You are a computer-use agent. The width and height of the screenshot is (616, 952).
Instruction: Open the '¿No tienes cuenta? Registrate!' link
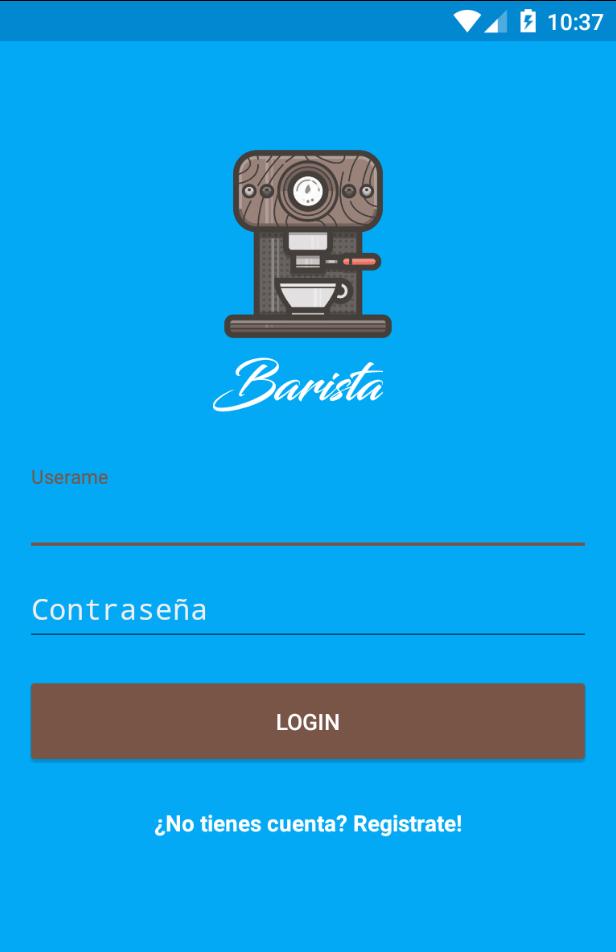click(x=307, y=824)
